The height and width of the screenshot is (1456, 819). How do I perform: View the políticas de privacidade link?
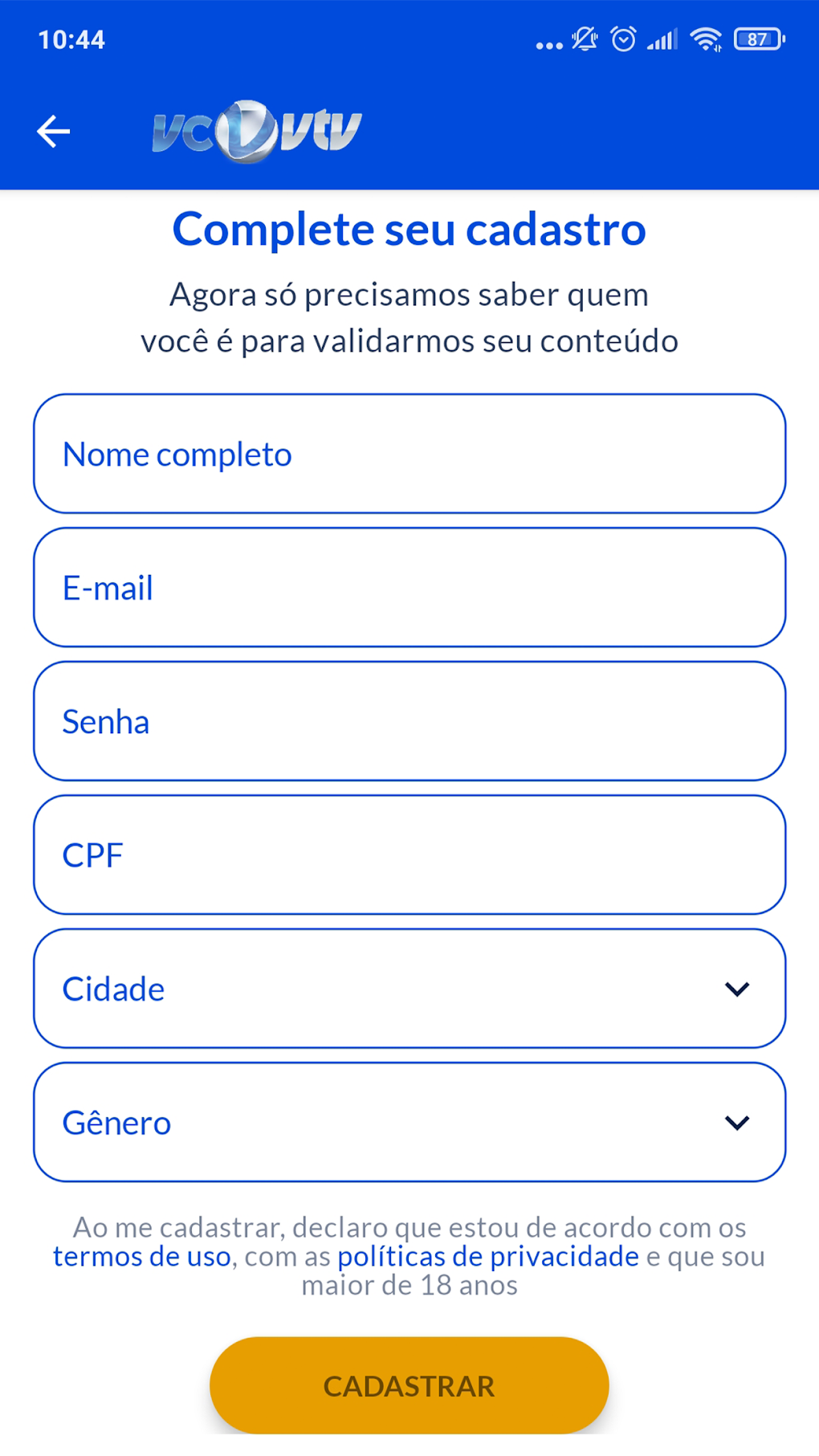coord(488,1257)
